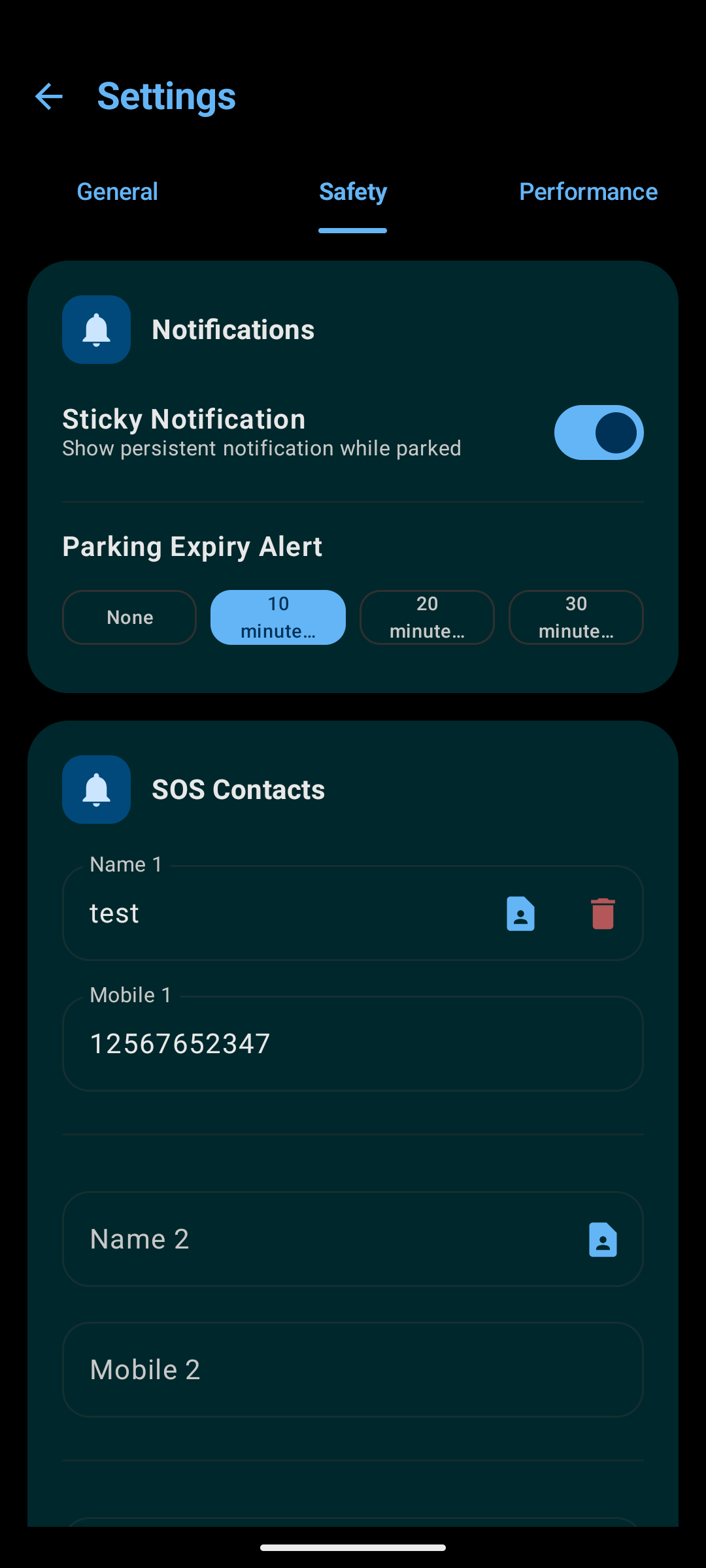Image resolution: width=706 pixels, height=1568 pixels.
Task: Open the contact picker for Name 2
Action: pos(602,1239)
